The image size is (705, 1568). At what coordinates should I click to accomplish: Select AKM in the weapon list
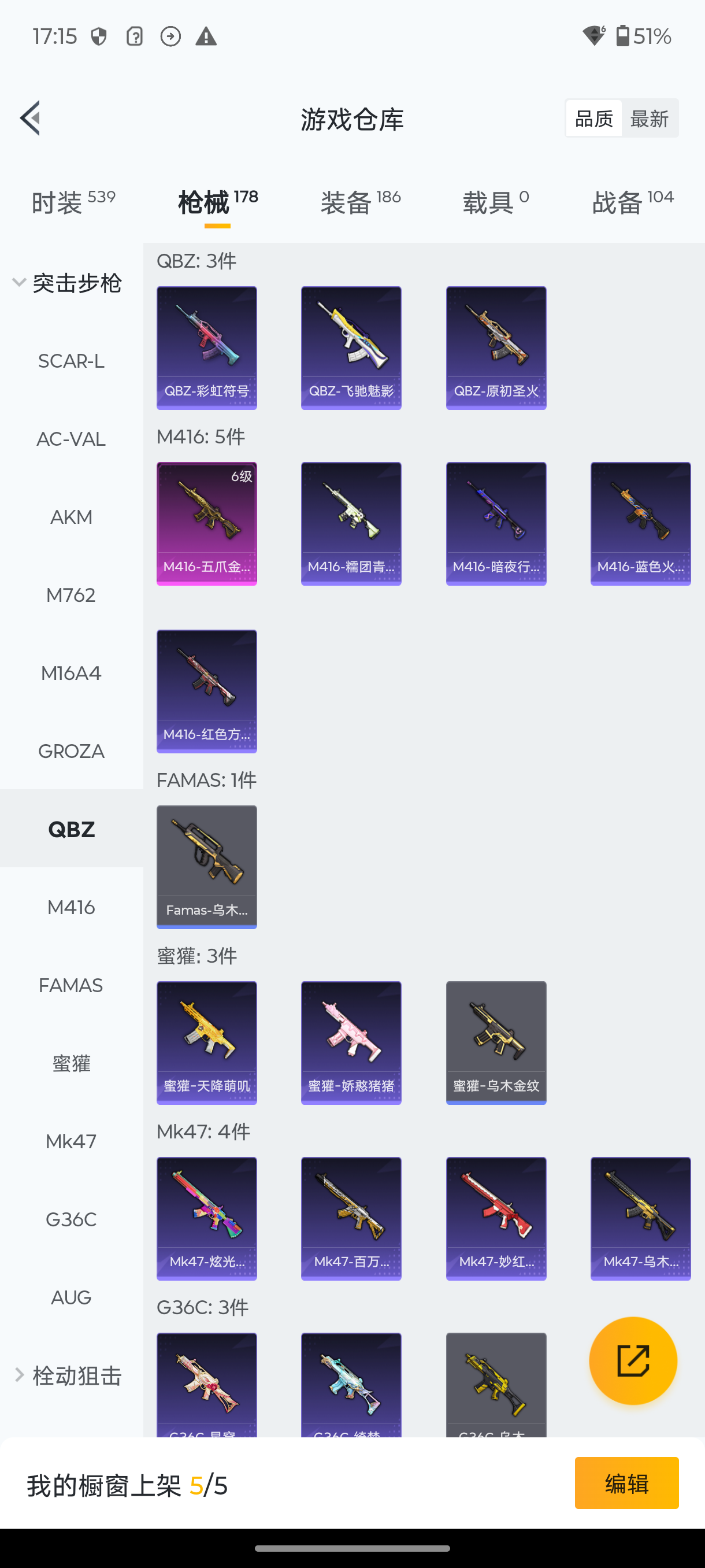[71, 517]
